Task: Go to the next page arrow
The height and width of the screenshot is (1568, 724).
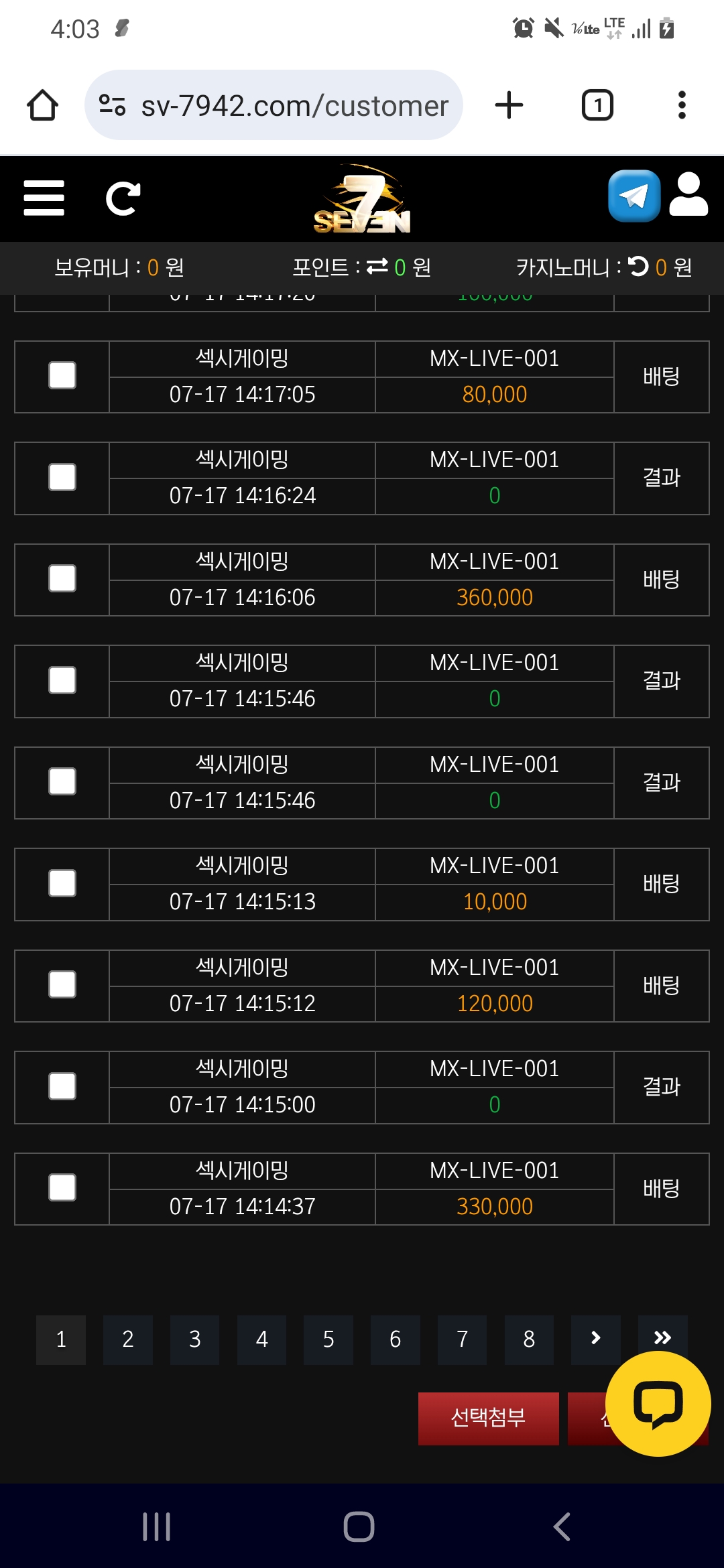Action: (x=595, y=1340)
